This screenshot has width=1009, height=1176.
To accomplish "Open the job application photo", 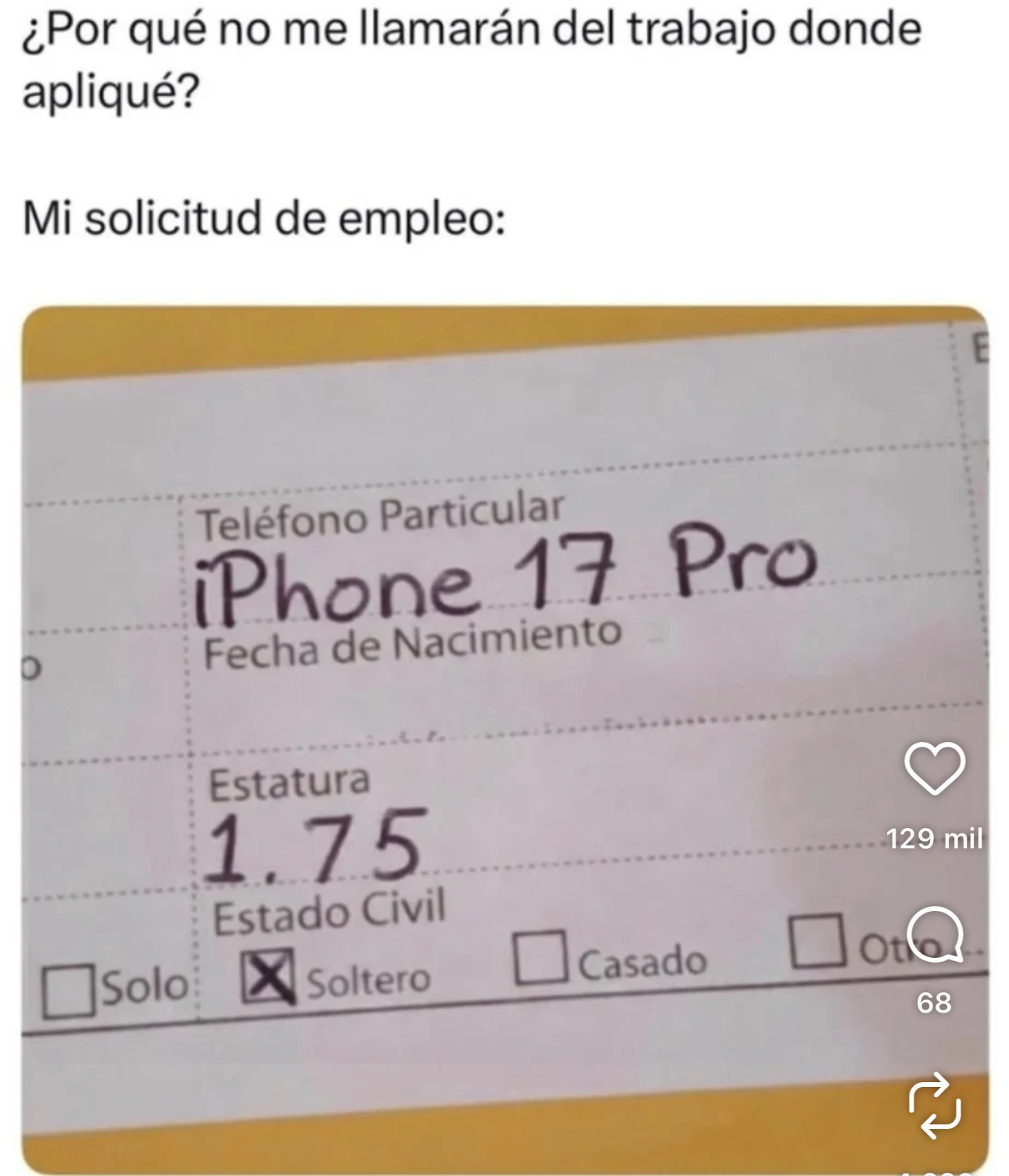I will point(469,704).
